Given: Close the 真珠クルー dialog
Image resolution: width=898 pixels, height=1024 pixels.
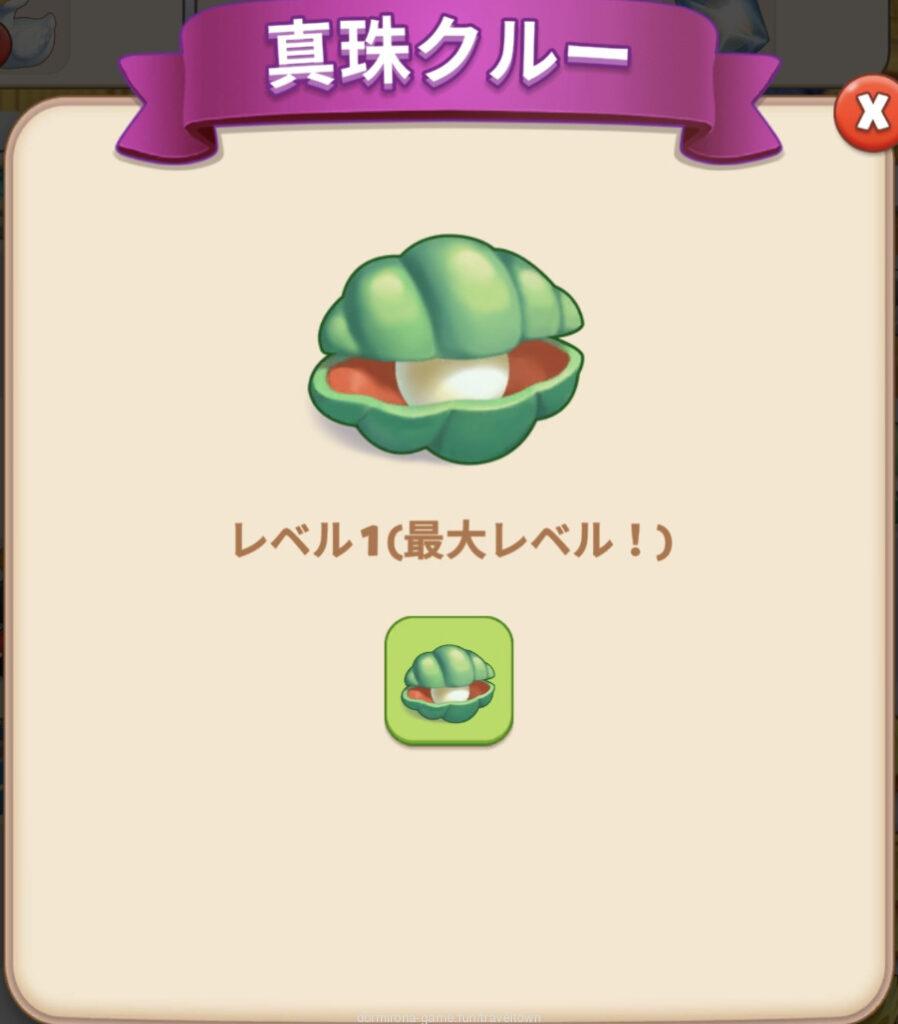Looking at the screenshot, I should [869, 115].
